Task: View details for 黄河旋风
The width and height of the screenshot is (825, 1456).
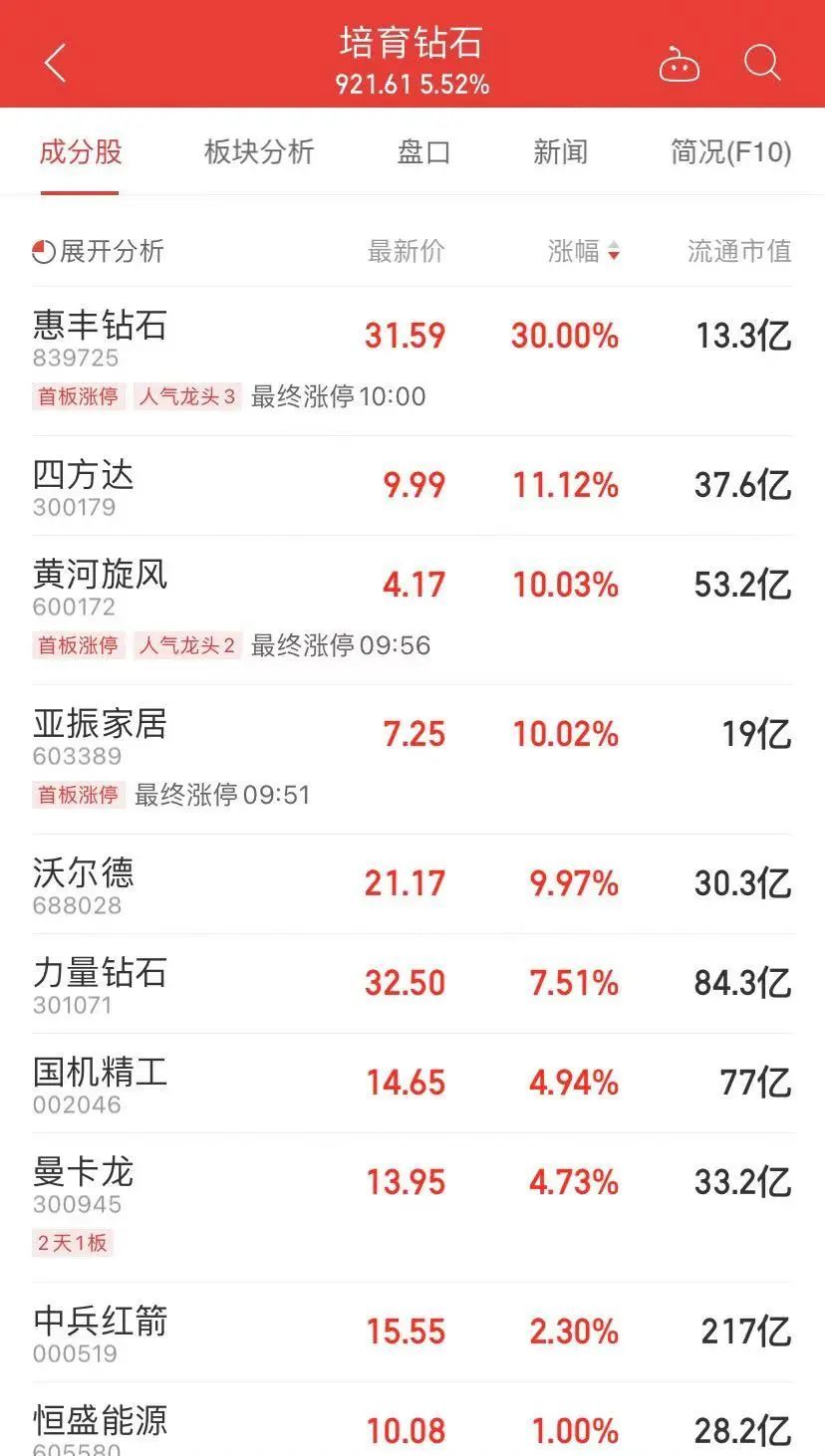Action: tap(100, 576)
